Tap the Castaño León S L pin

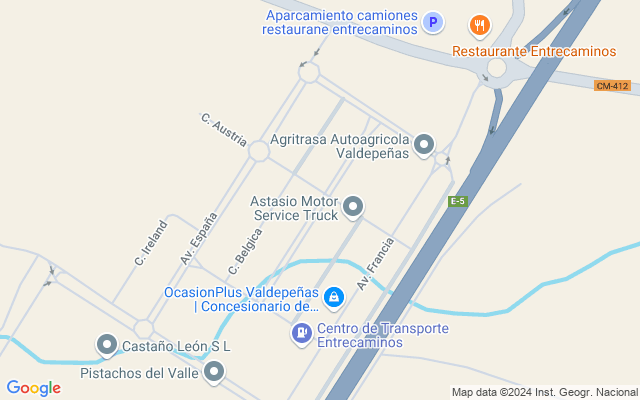point(107,345)
